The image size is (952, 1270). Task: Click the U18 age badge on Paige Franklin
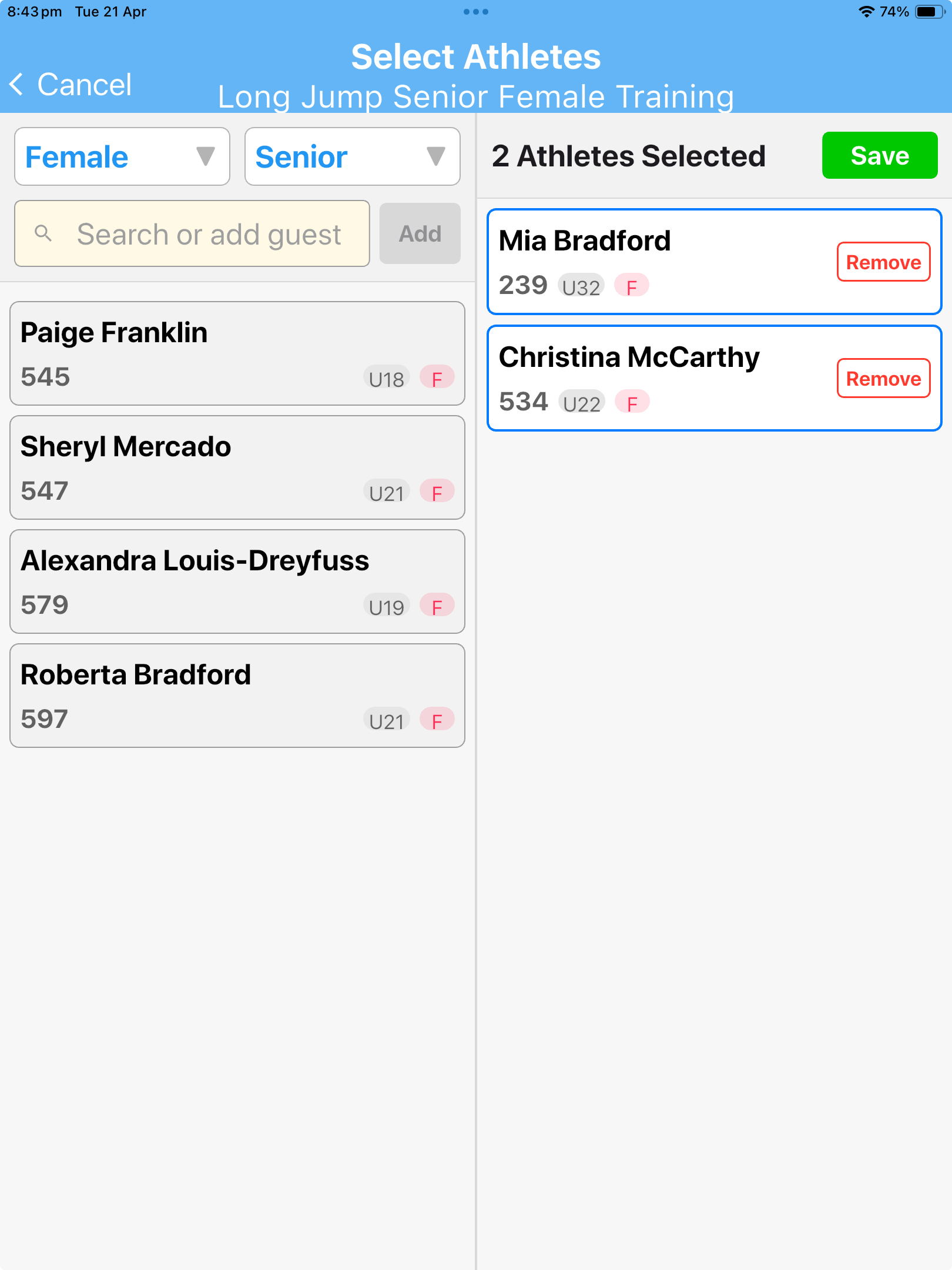(386, 378)
